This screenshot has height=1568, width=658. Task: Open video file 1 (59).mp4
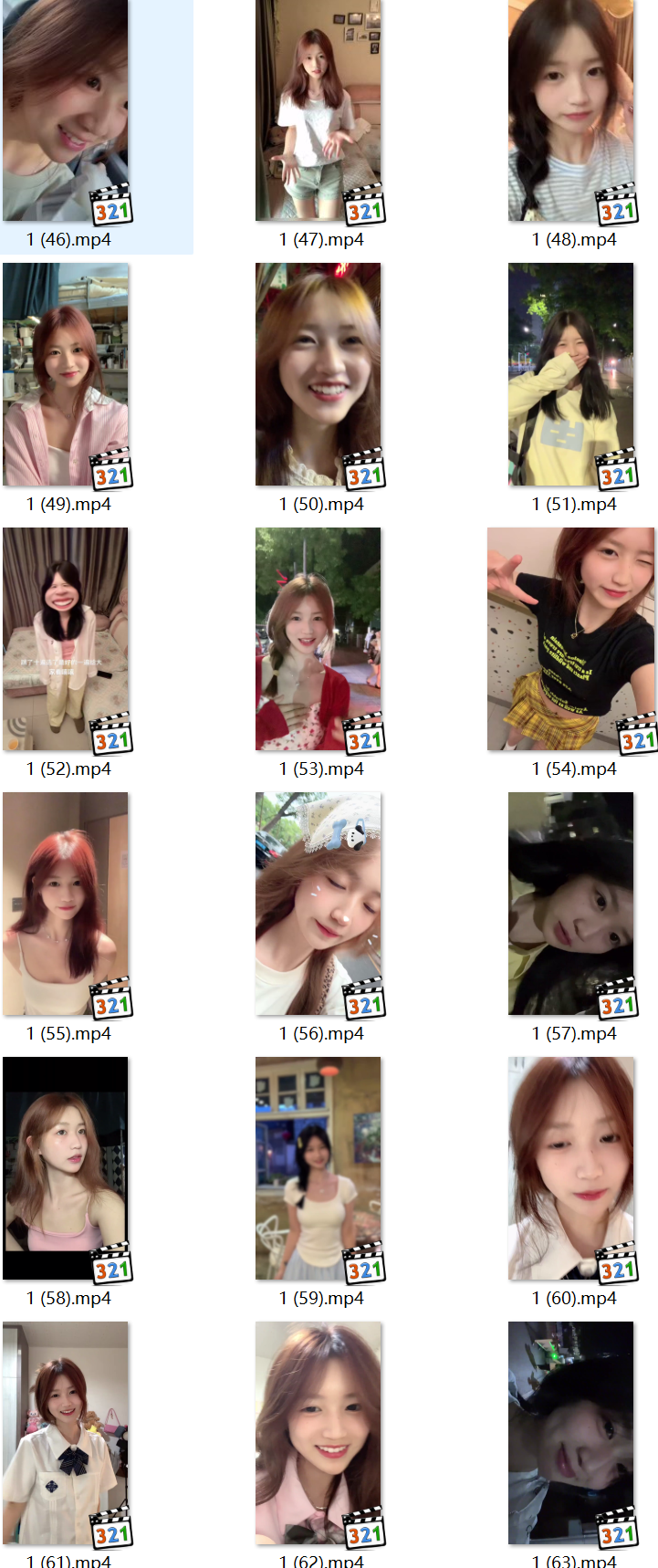[x=319, y=1169]
